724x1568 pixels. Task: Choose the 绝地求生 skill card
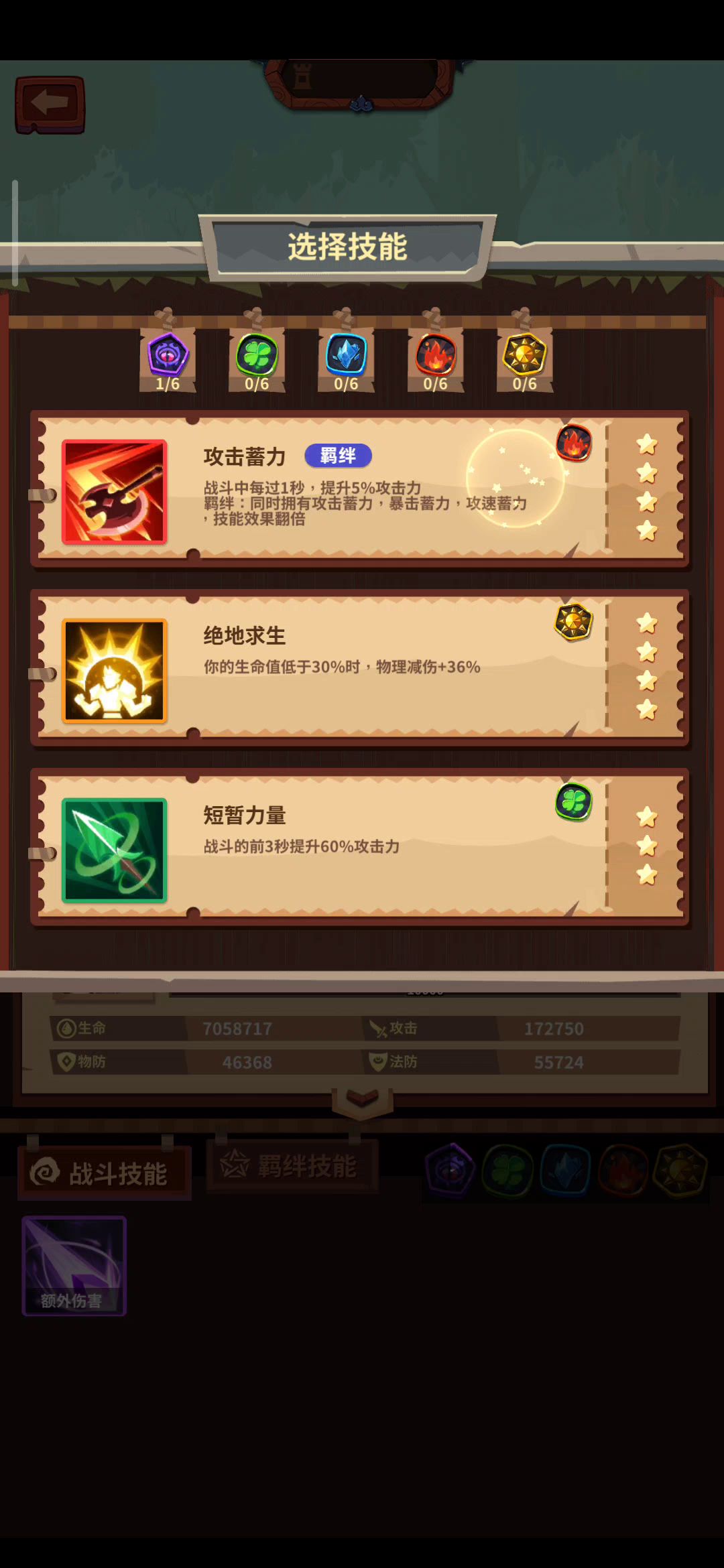point(359,668)
